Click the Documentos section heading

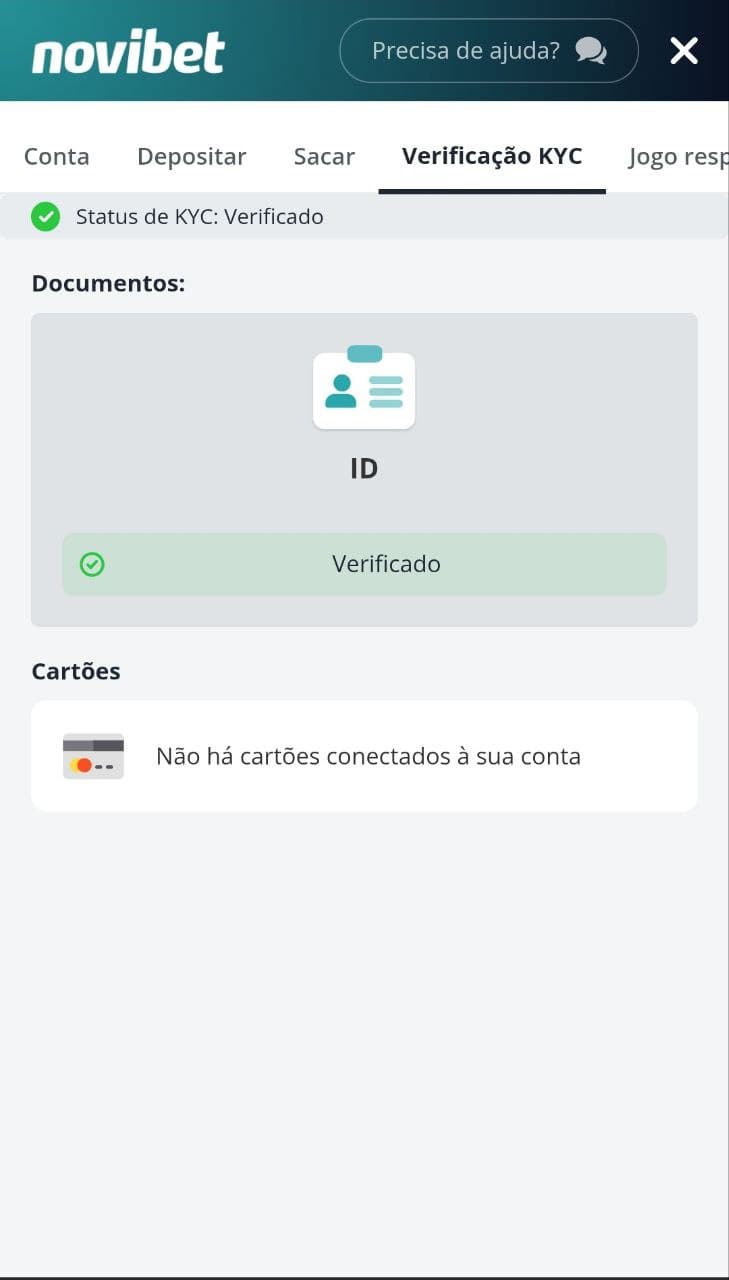[x=108, y=283]
